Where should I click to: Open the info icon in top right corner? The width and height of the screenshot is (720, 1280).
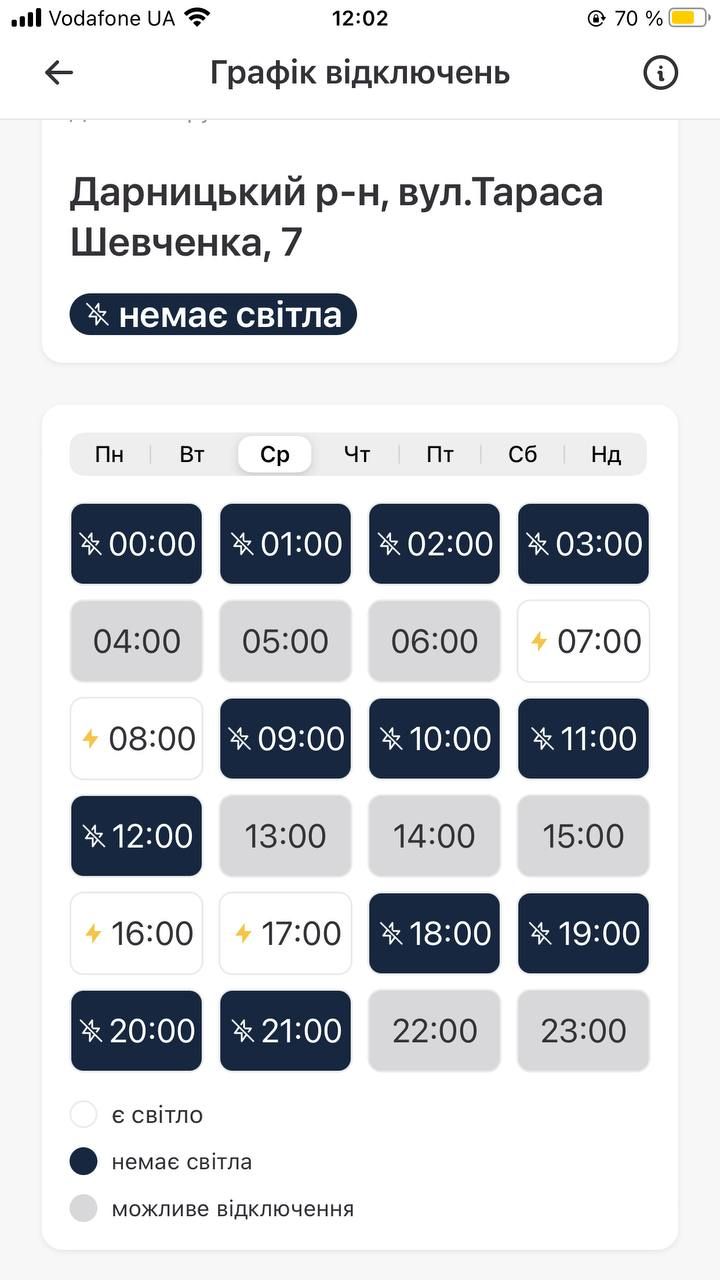(660, 72)
